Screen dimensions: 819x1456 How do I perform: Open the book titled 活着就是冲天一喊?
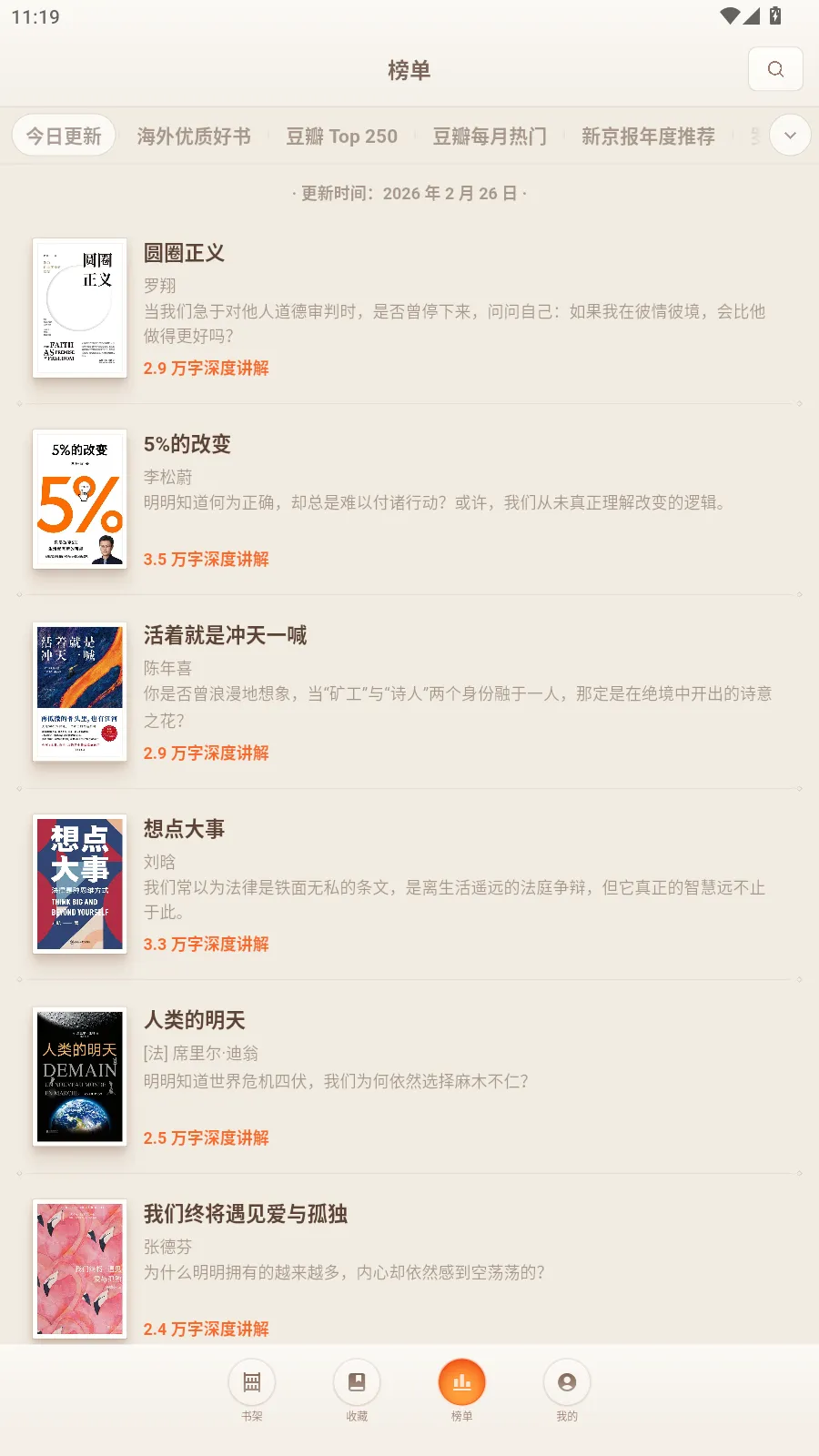(x=226, y=635)
